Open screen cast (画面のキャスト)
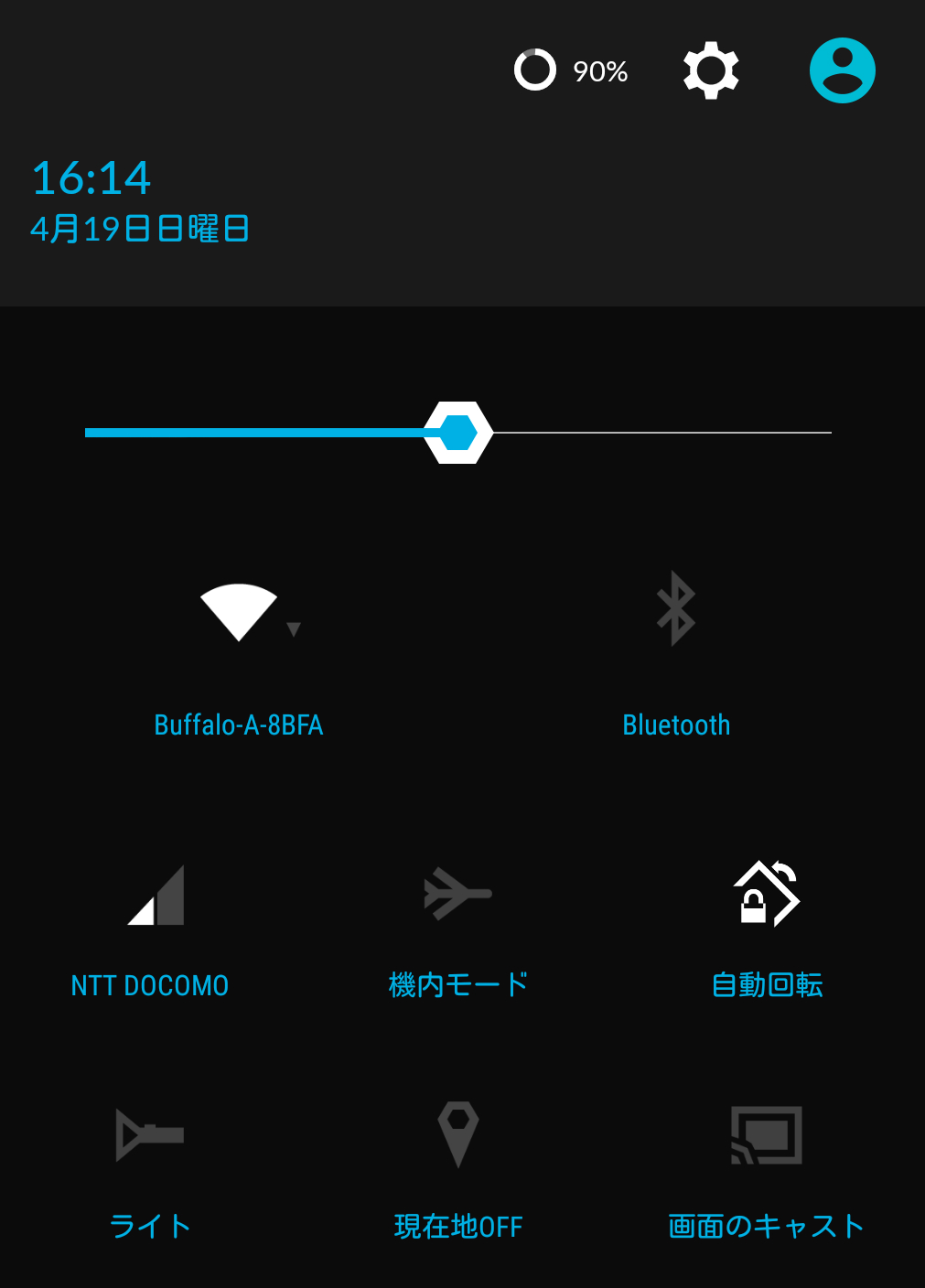Screen dimensions: 925x1288 point(767,1135)
